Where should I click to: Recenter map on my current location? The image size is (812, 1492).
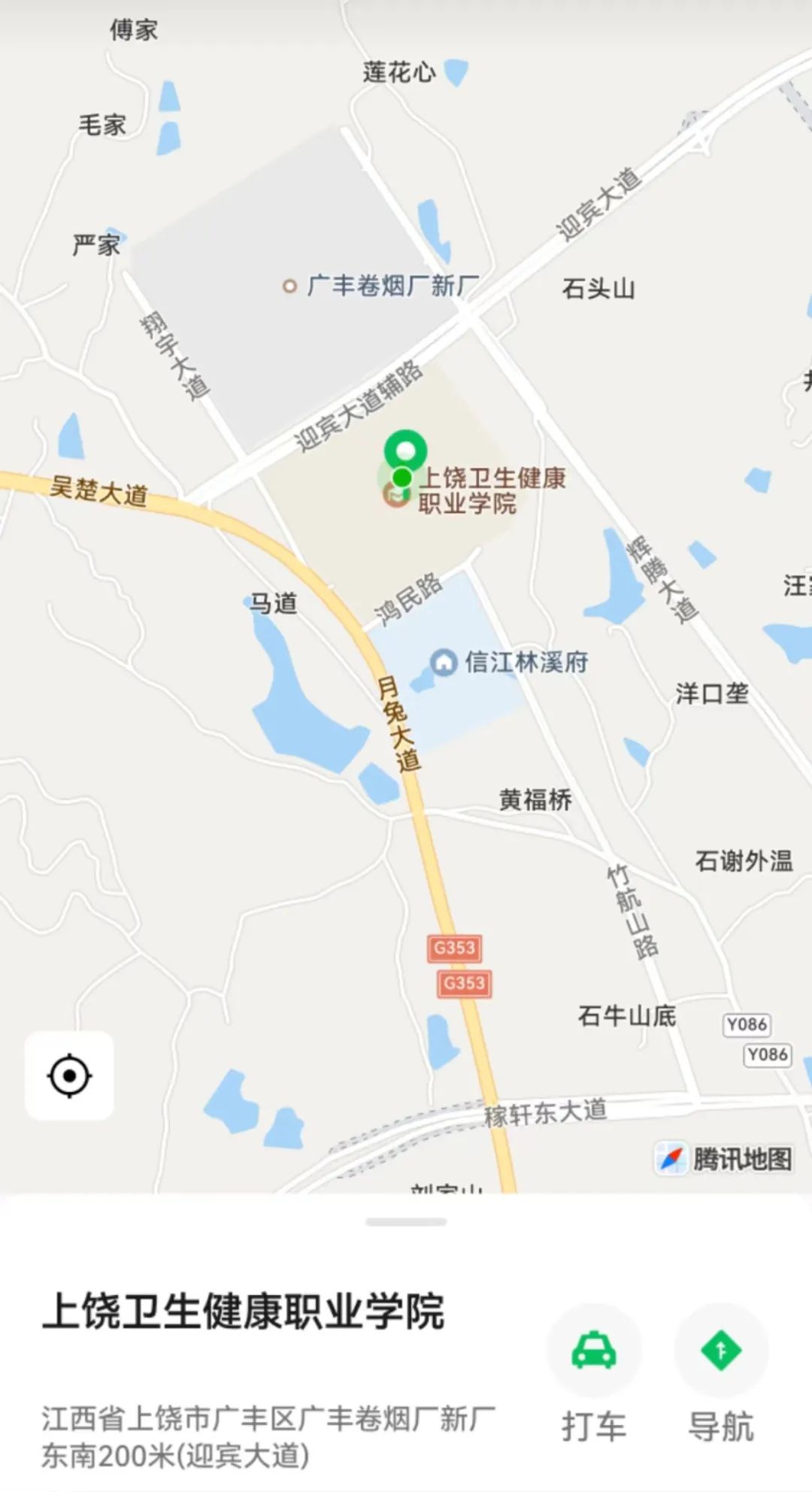click(x=69, y=1075)
